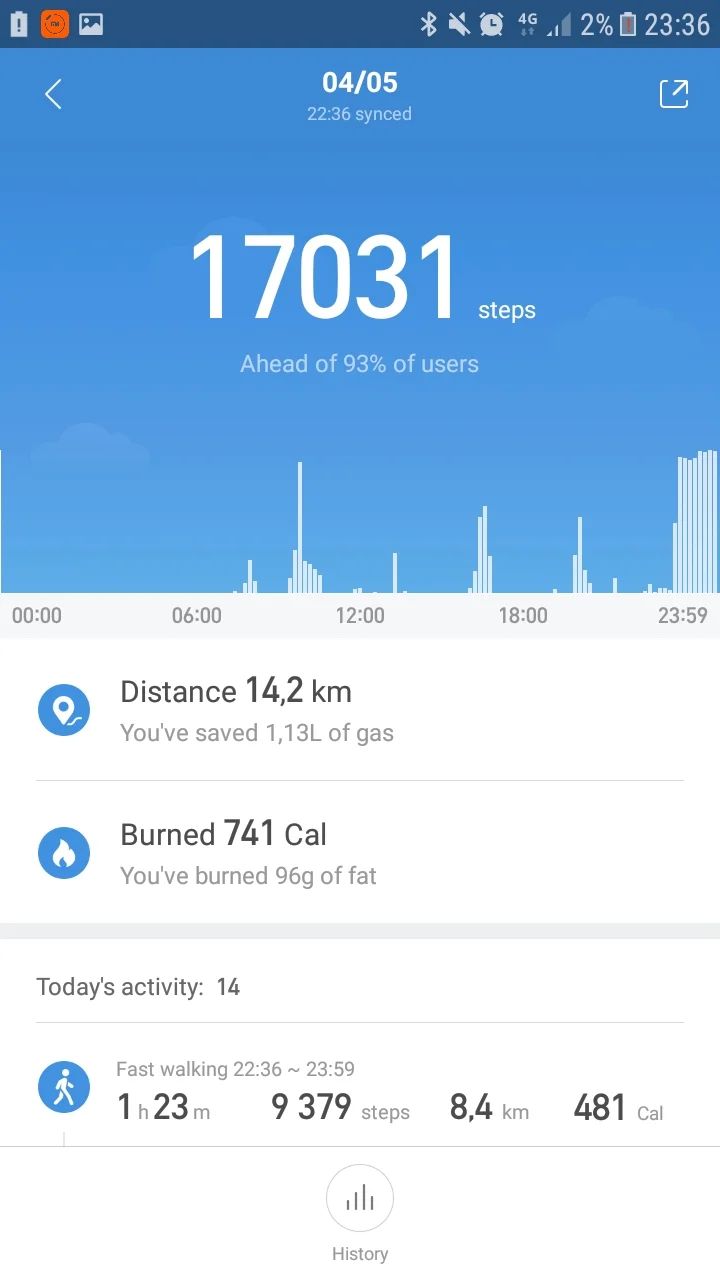Select the blue distance location pin icon
This screenshot has width=720, height=1280.
pos(64,710)
